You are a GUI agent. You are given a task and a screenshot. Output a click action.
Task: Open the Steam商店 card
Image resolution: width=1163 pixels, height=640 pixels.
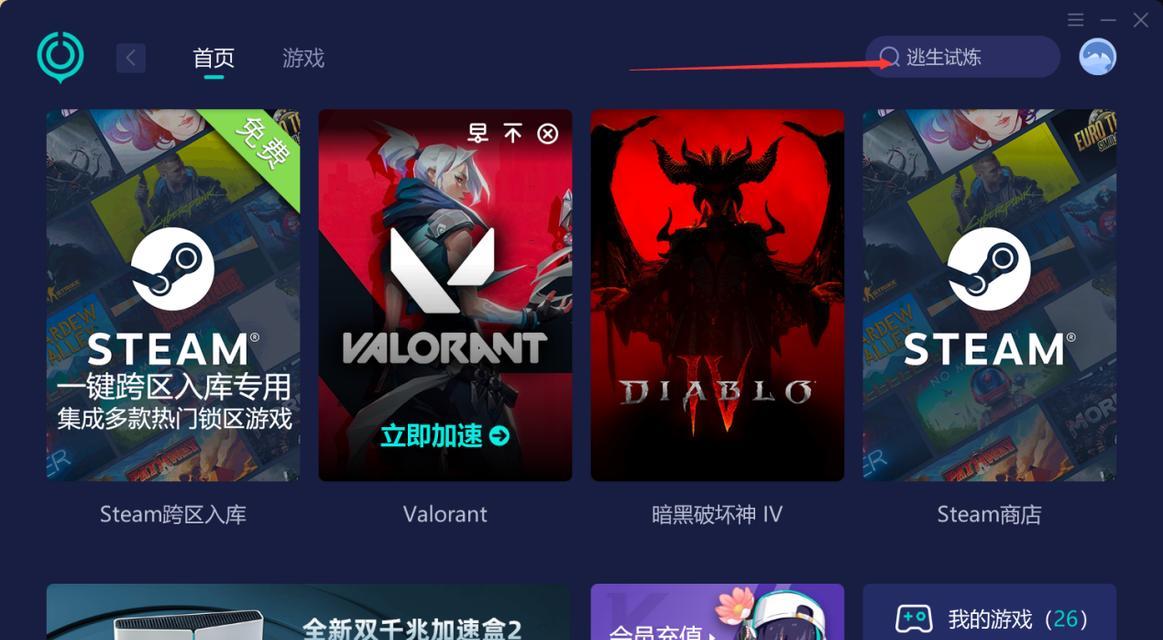pos(989,295)
